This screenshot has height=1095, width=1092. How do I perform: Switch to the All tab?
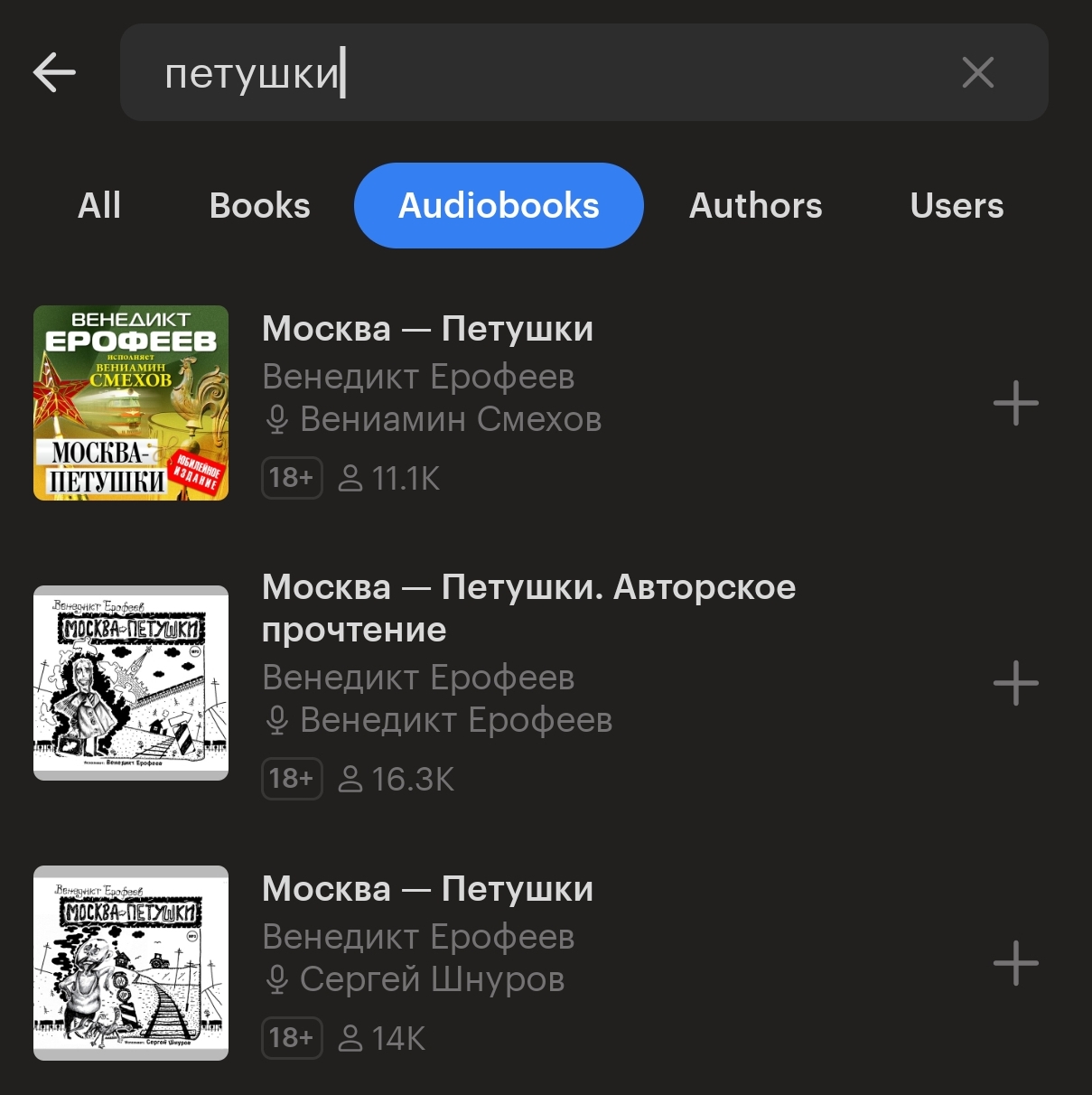99,206
